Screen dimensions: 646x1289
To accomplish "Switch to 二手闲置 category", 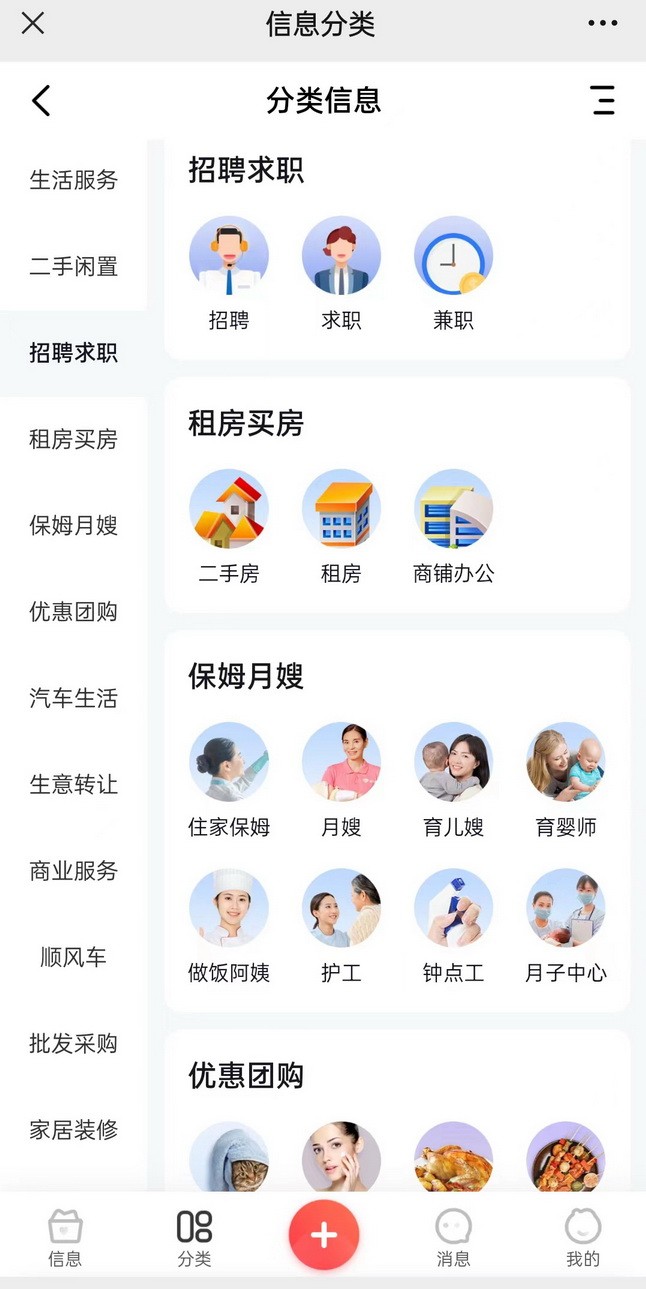I will [x=73, y=266].
